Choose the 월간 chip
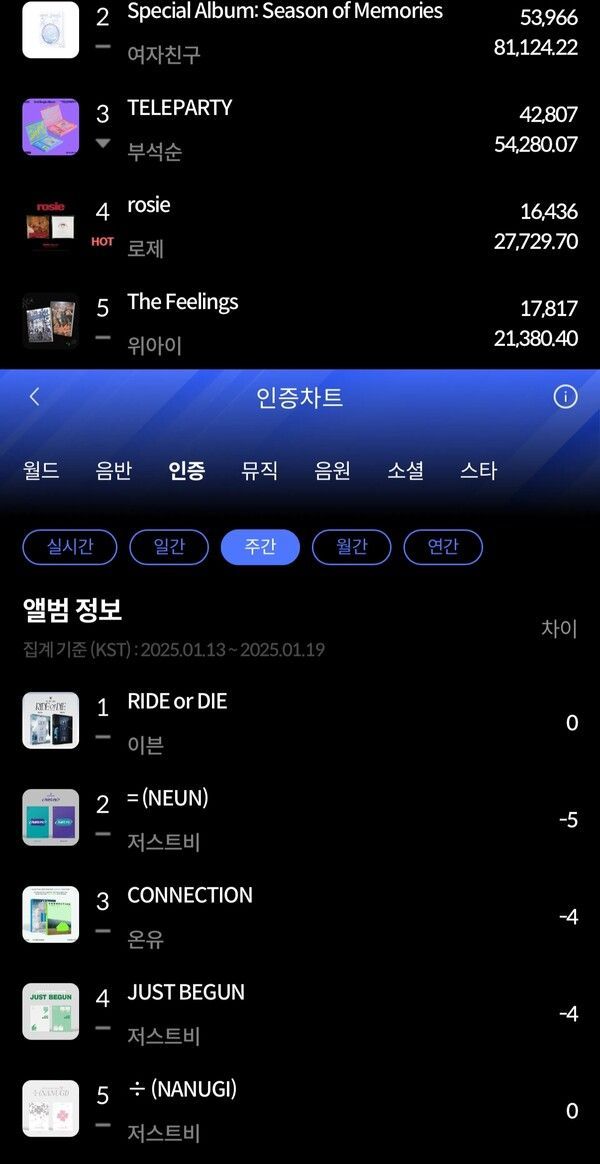This screenshot has height=1164, width=600. pyautogui.click(x=351, y=547)
